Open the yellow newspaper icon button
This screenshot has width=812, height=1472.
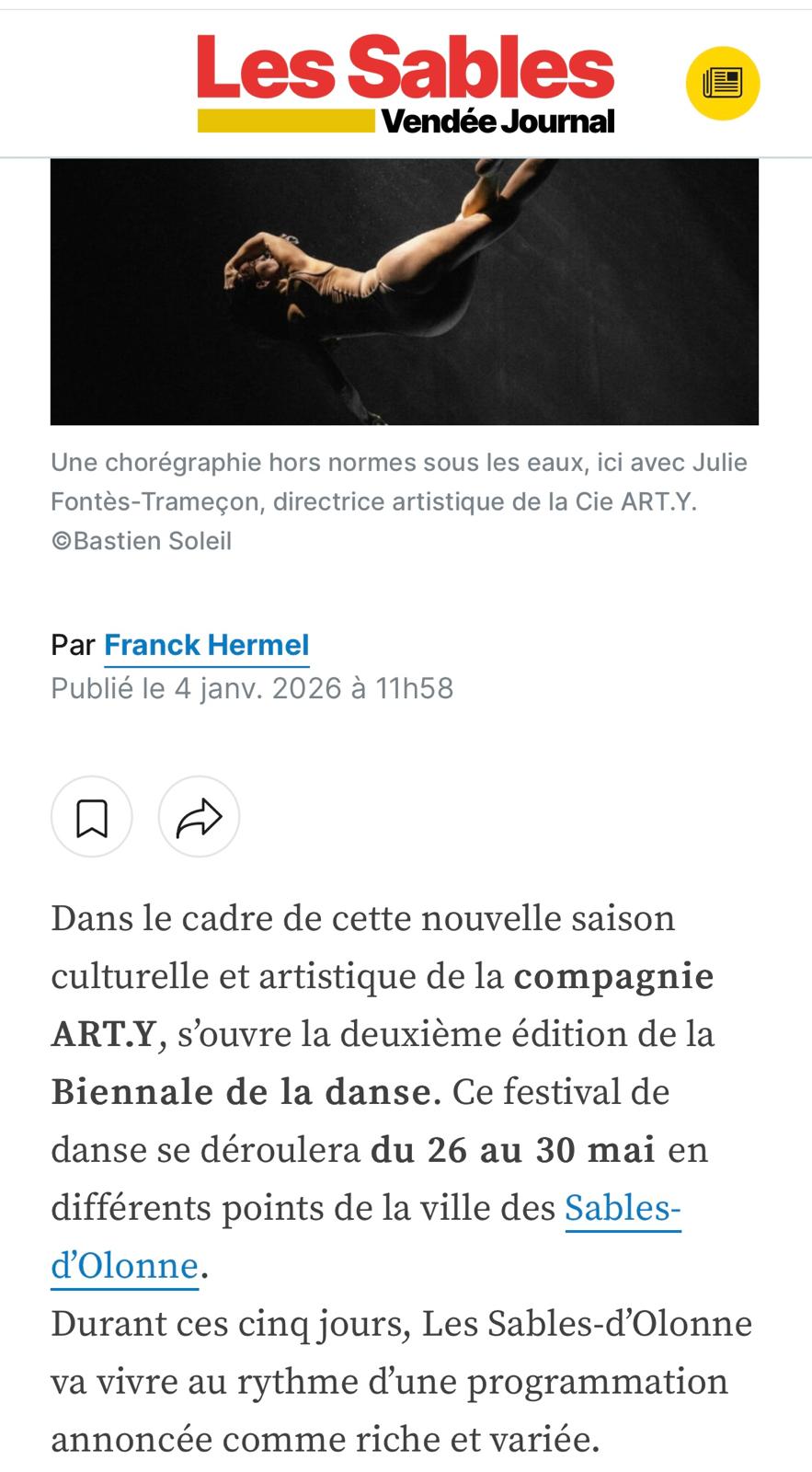[x=723, y=83]
